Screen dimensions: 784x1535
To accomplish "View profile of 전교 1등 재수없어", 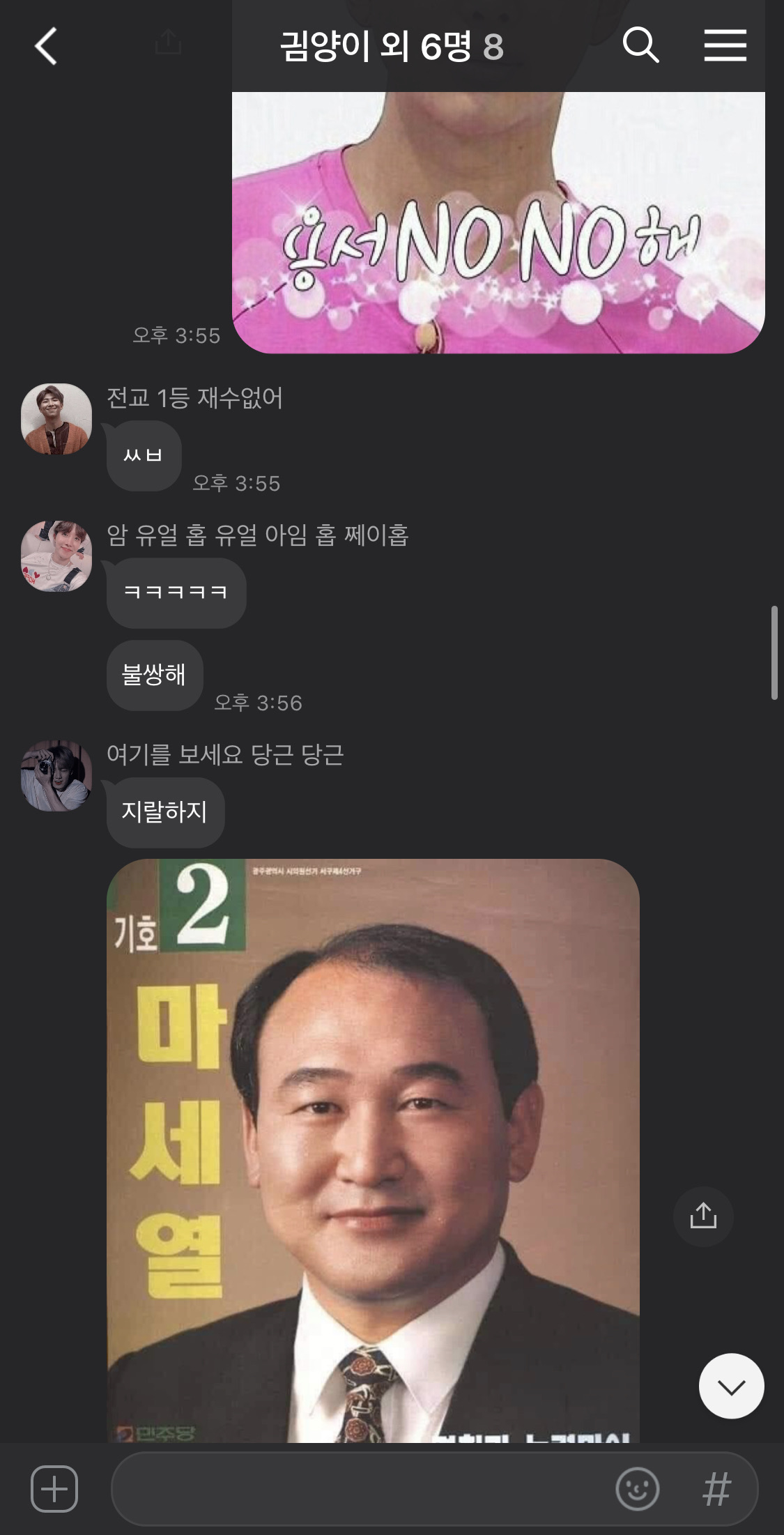I will pyautogui.click(x=56, y=419).
